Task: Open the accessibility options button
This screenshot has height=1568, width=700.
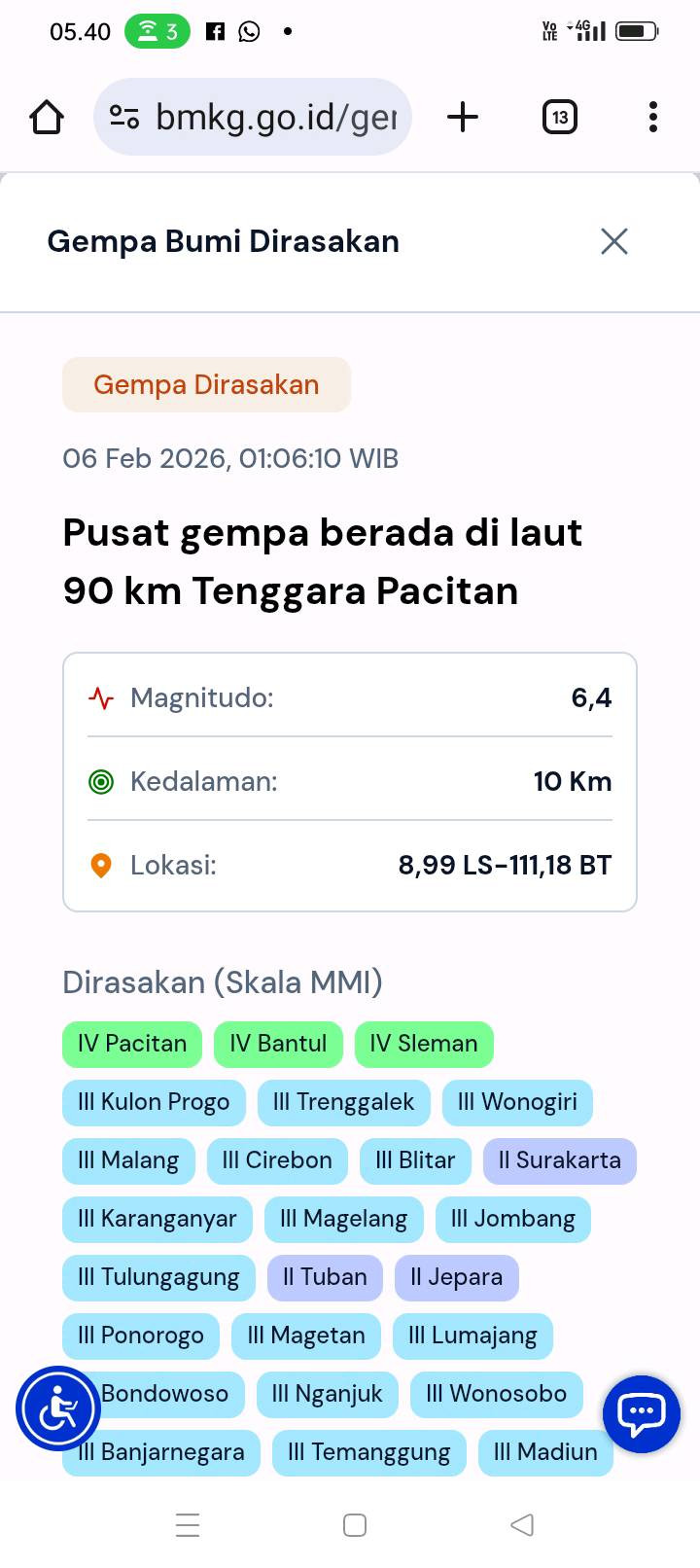Action: point(58,1408)
